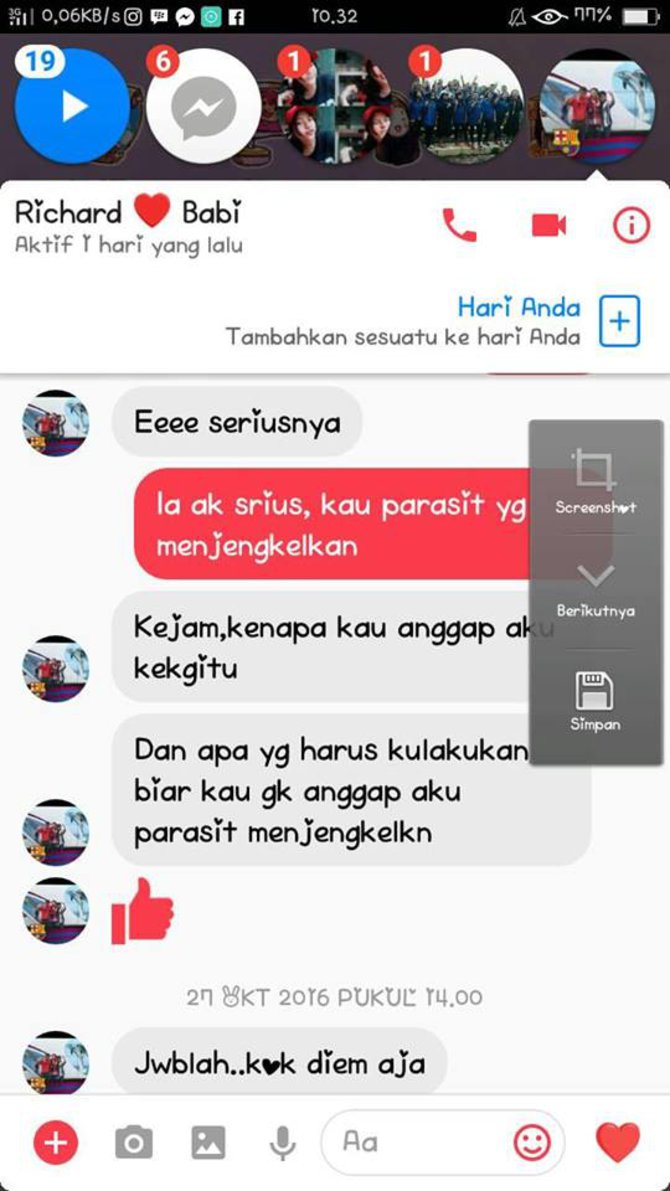
Task: Open the blue play chat head with 19
Action: click(70, 105)
